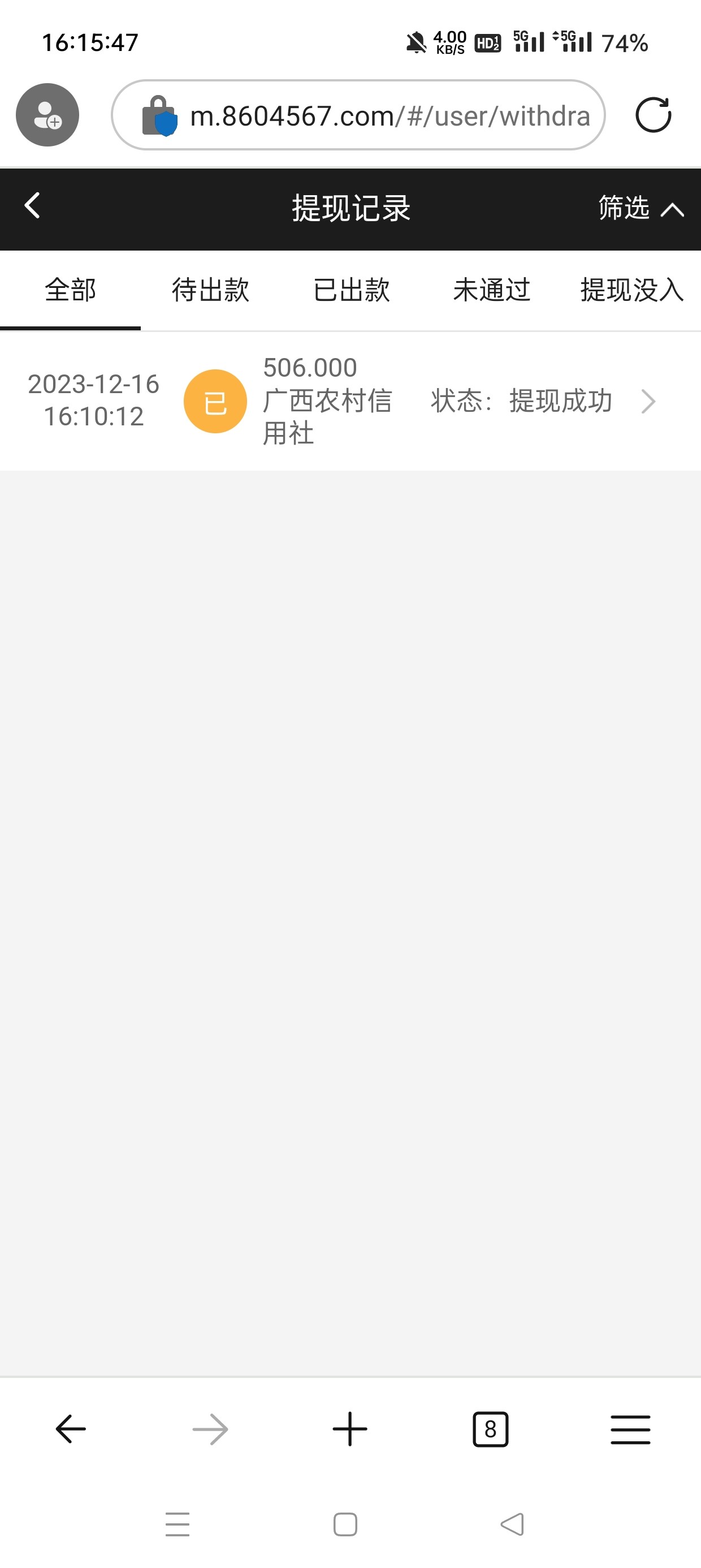
Task: Open the browser hamburger menu
Action: [630, 1429]
